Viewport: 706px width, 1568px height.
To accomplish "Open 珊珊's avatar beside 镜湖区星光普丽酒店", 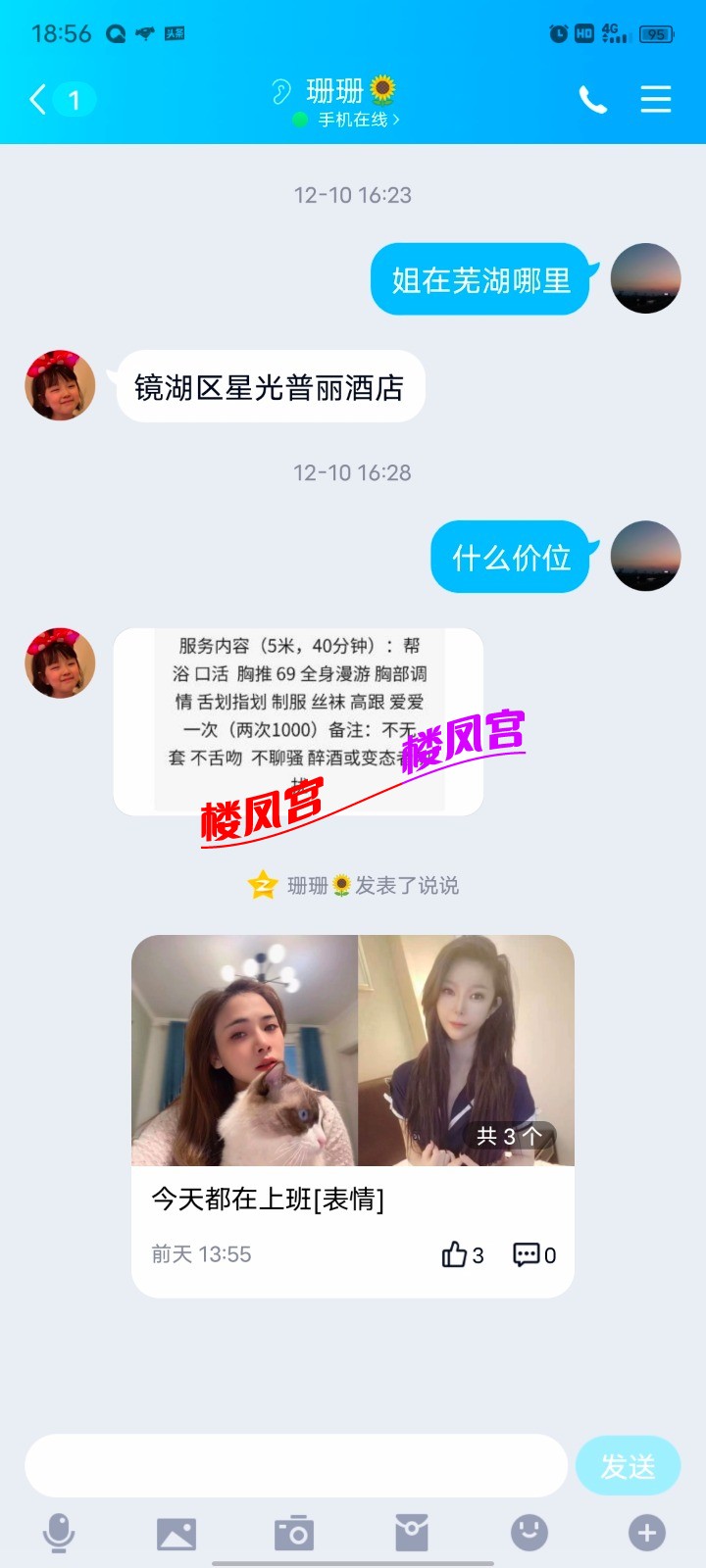I will [x=60, y=385].
